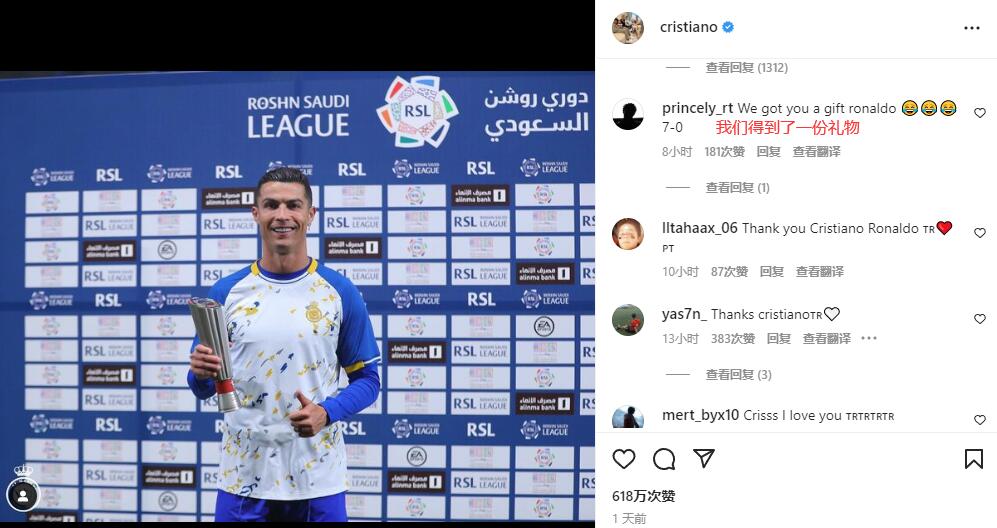Open the cristiano profile from the header

pos(688,27)
